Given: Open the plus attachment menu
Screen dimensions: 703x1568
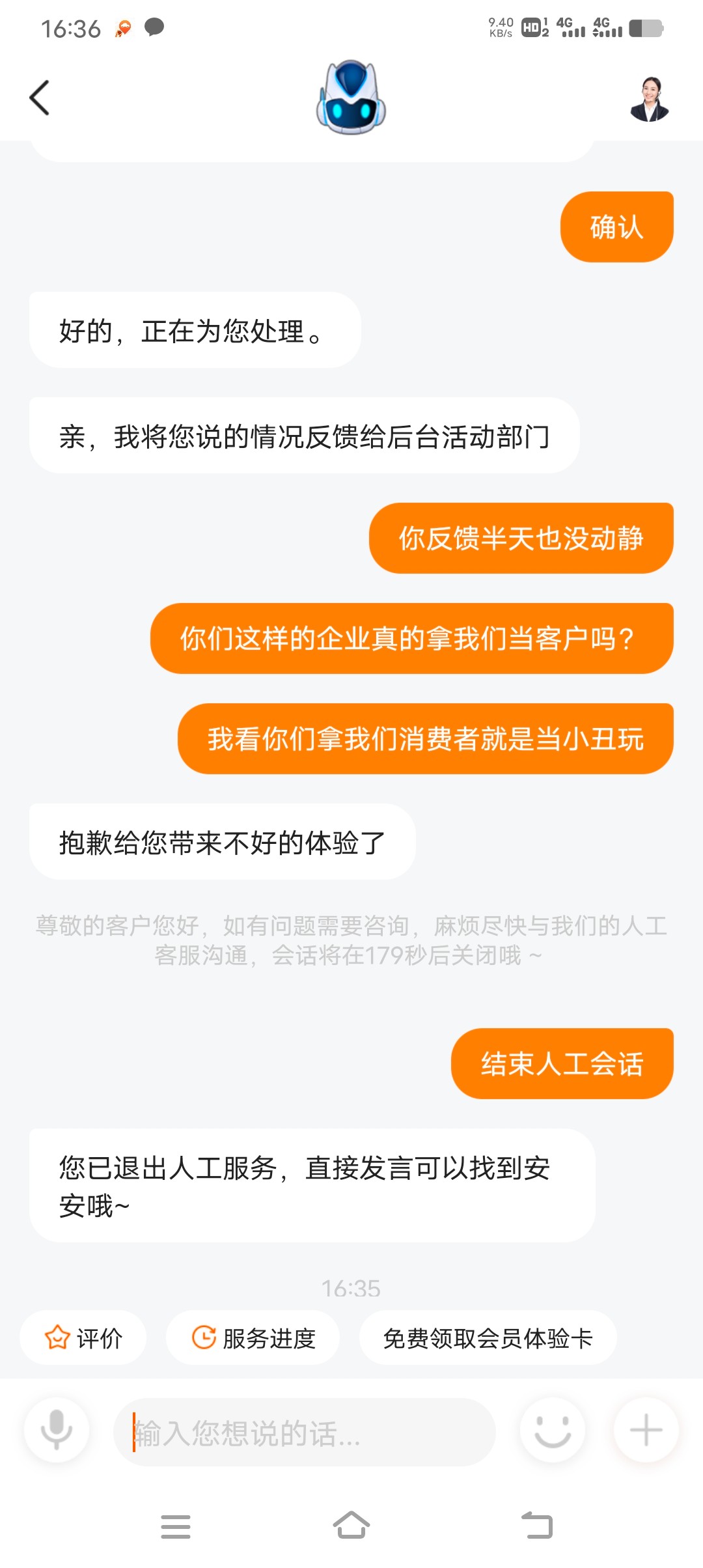Looking at the screenshot, I should (x=646, y=1430).
